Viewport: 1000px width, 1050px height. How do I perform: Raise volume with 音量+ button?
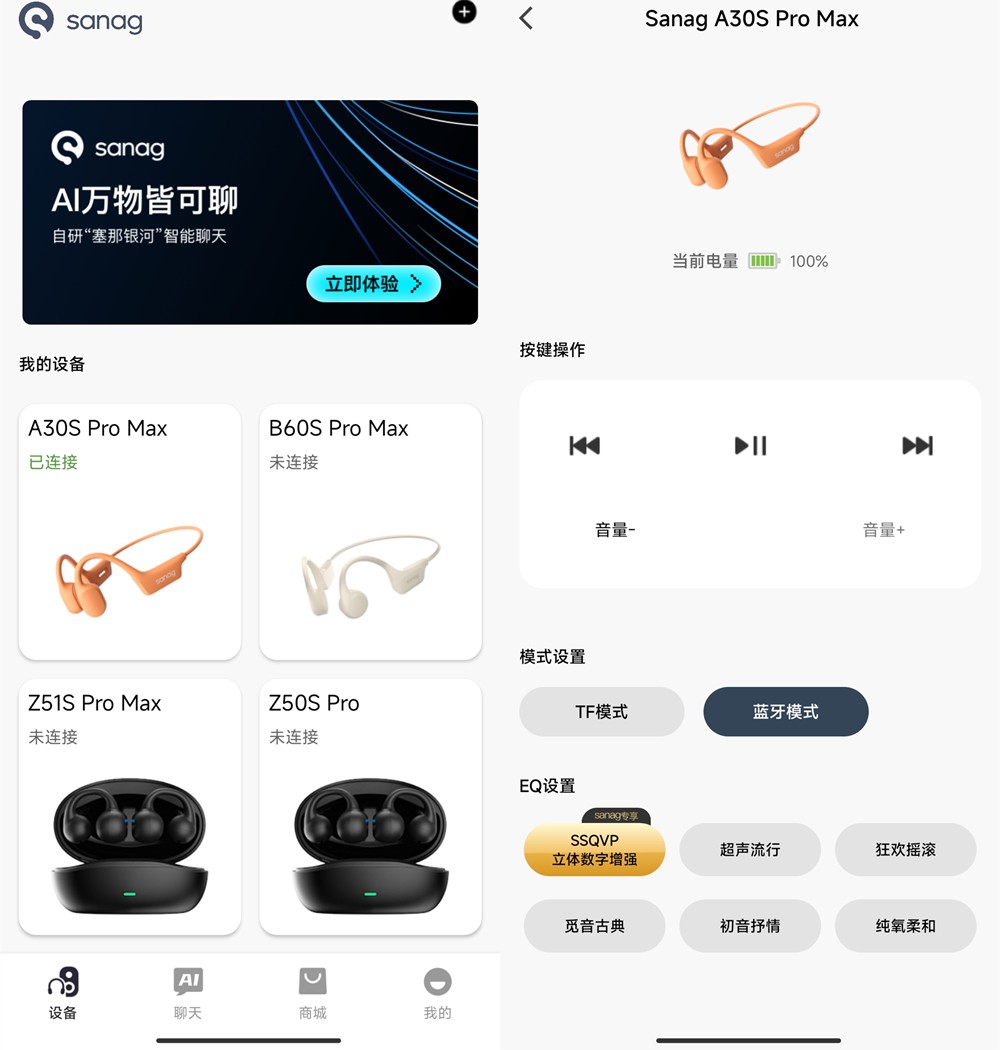883,530
